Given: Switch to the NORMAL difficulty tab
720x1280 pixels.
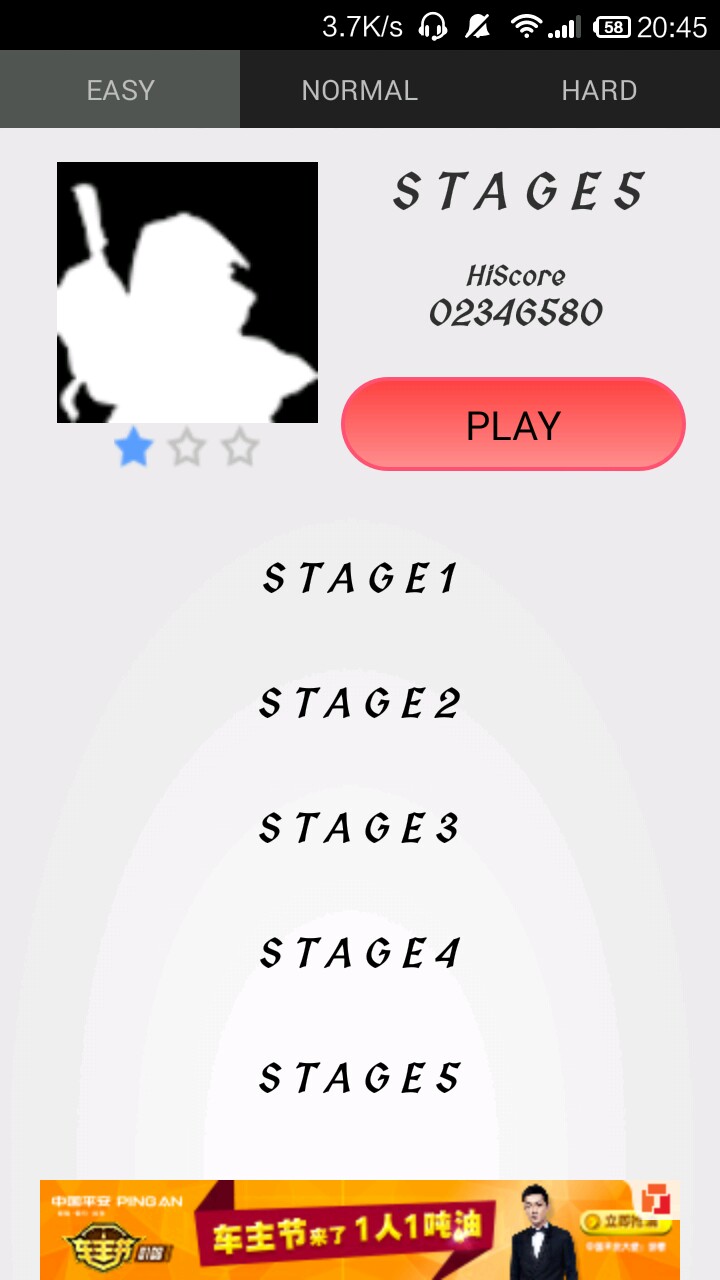Looking at the screenshot, I should (360, 90).
